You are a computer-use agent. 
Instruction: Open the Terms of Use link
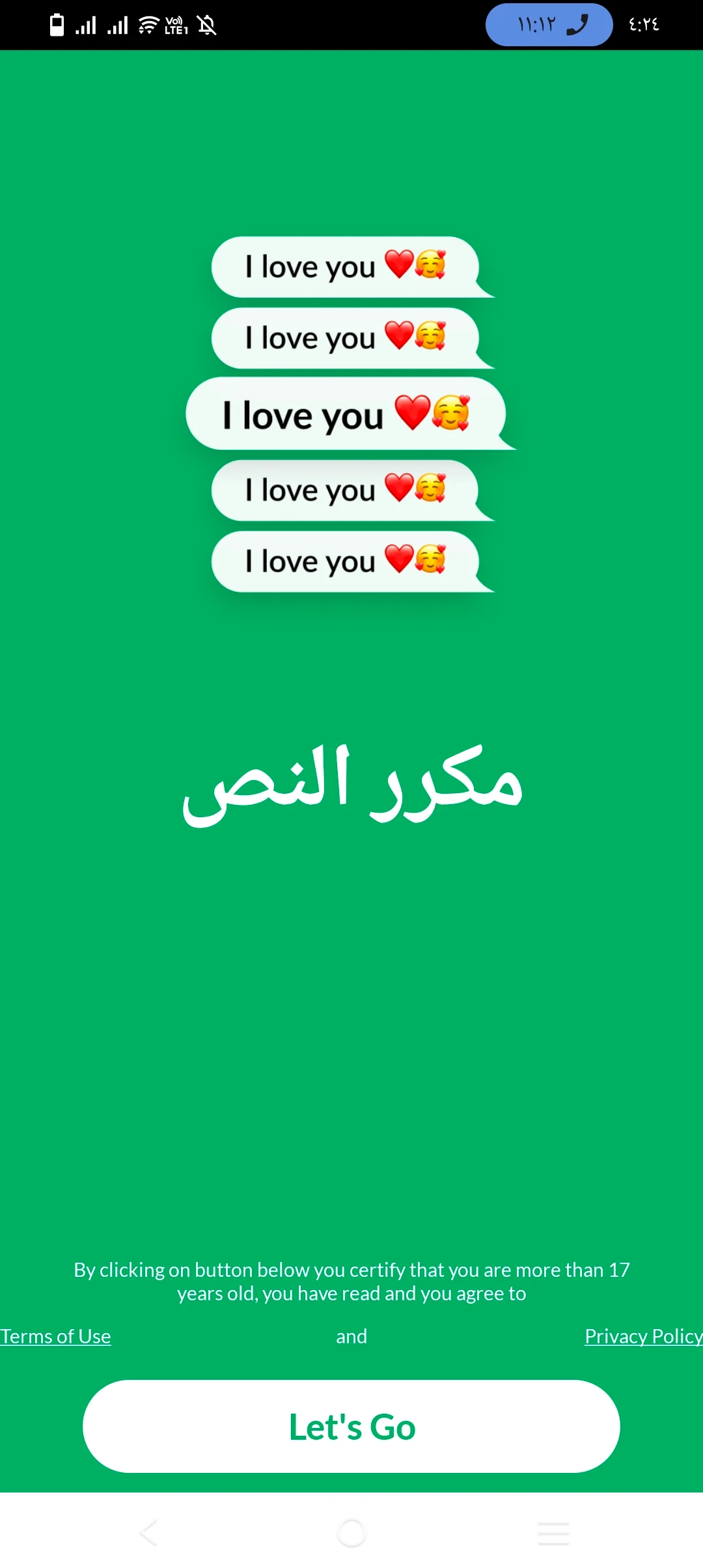tap(56, 1337)
